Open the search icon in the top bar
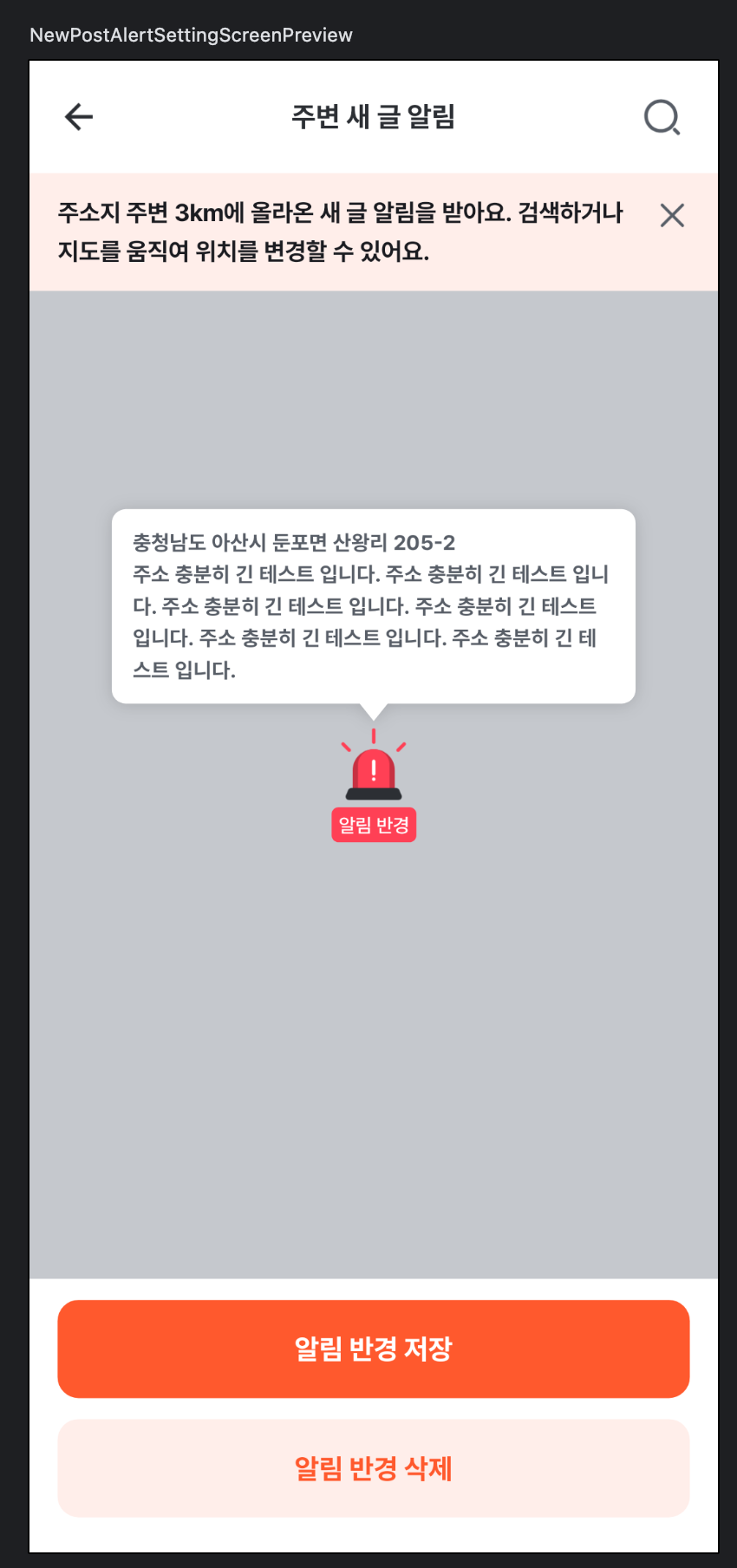The height and width of the screenshot is (1568, 737). click(662, 117)
